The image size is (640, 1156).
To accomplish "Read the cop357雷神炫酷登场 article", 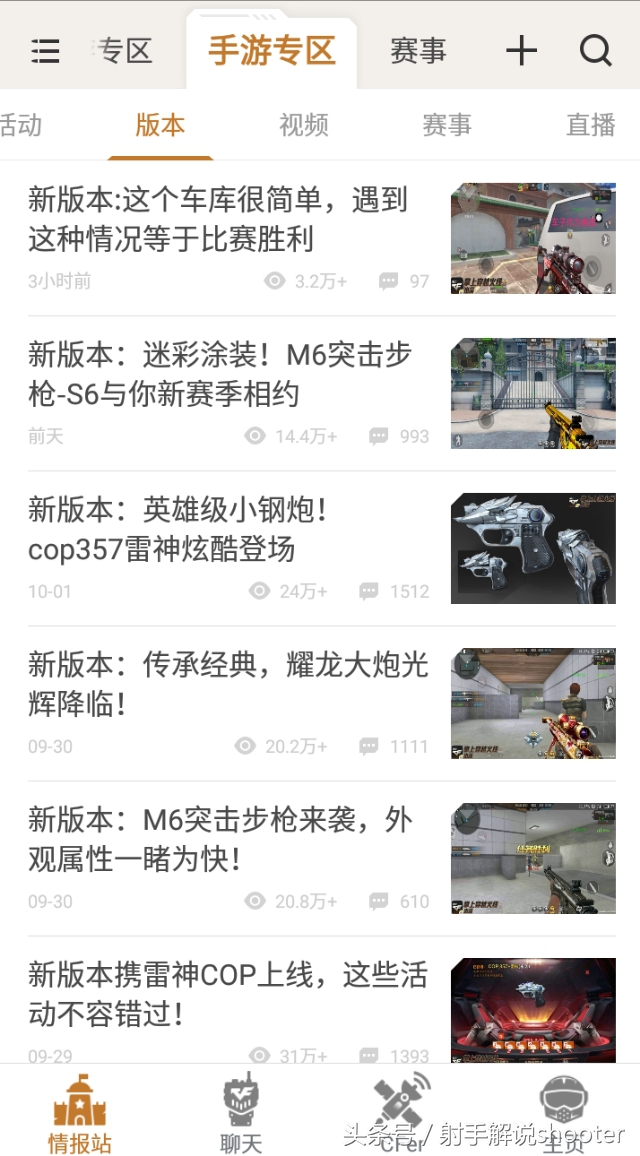I will coord(321,549).
